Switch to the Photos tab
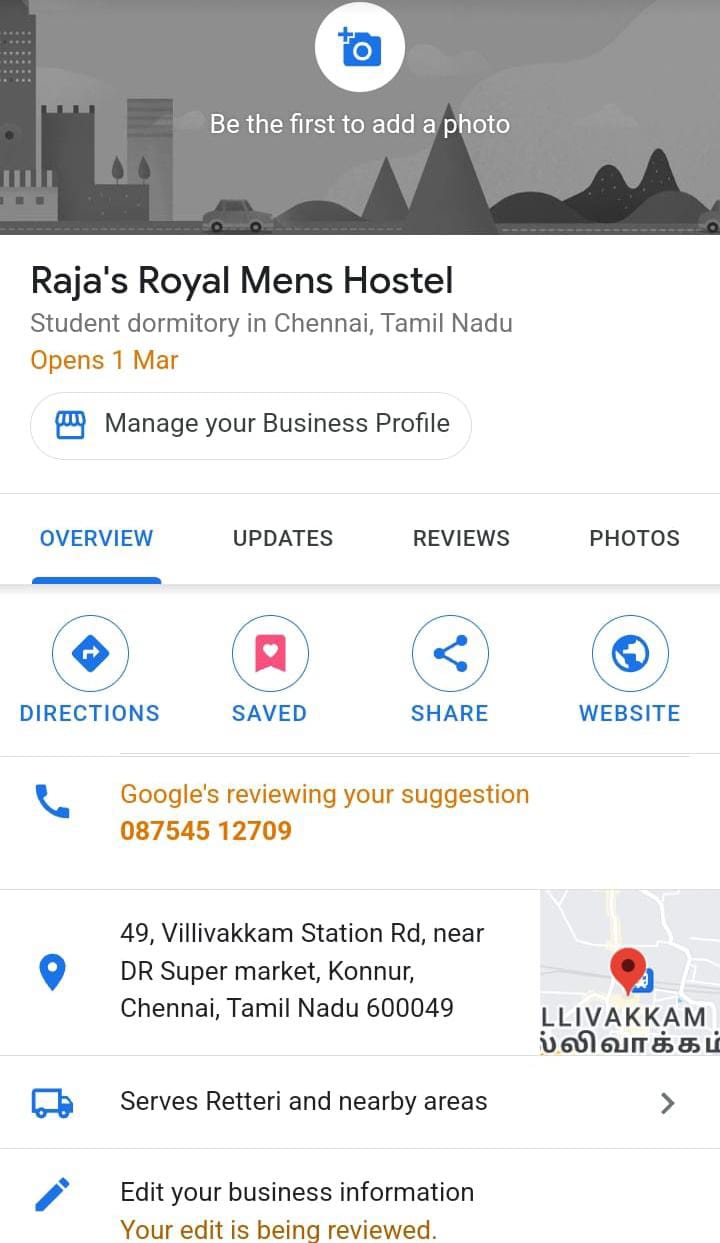The height and width of the screenshot is (1243, 720). coord(634,538)
